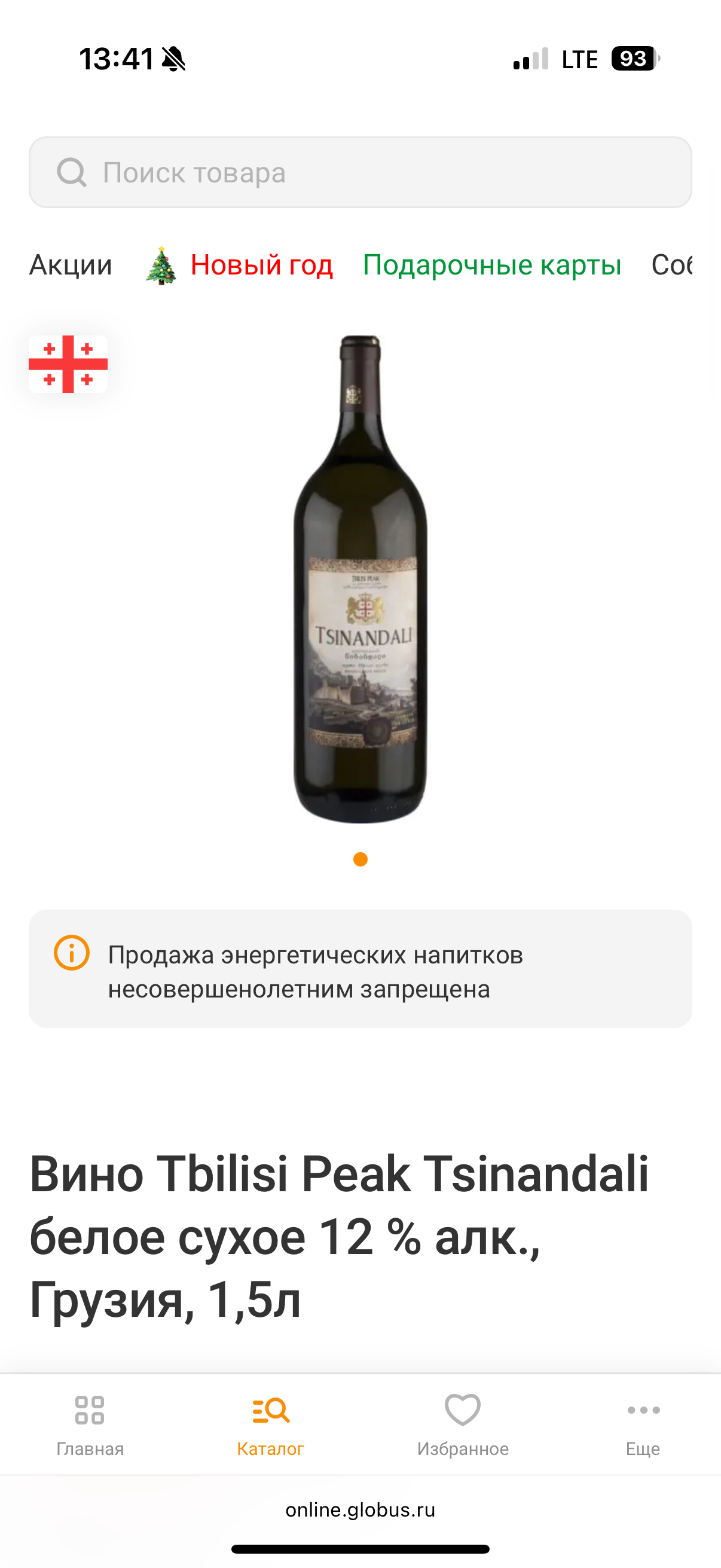Open the Каталог tab
This screenshot has width=721, height=1568.
pos(270,1424)
